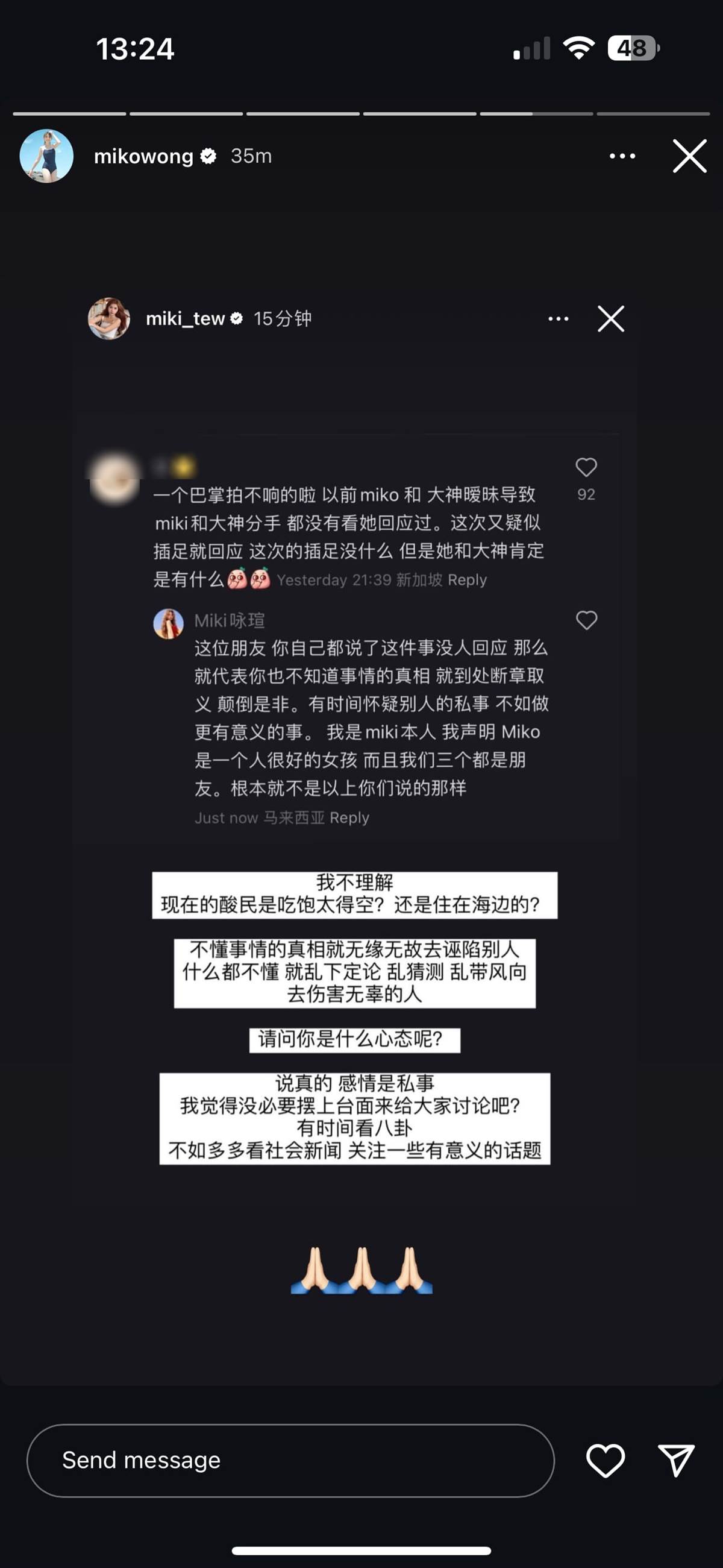Share the story via paper plane icon
The image size is (723, 1568).
point(676,1460)
